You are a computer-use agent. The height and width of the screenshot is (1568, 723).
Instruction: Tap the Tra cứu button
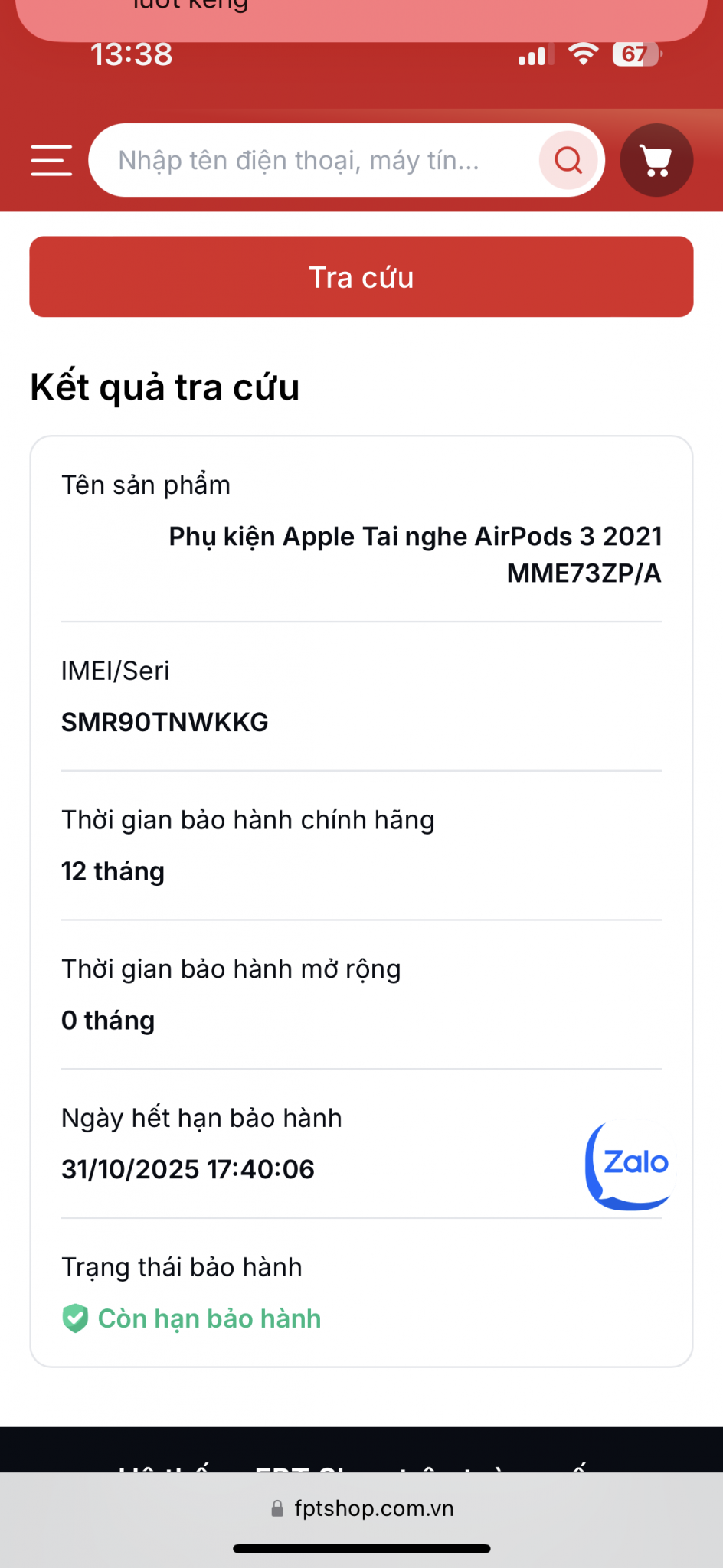[x=361, y=277]
